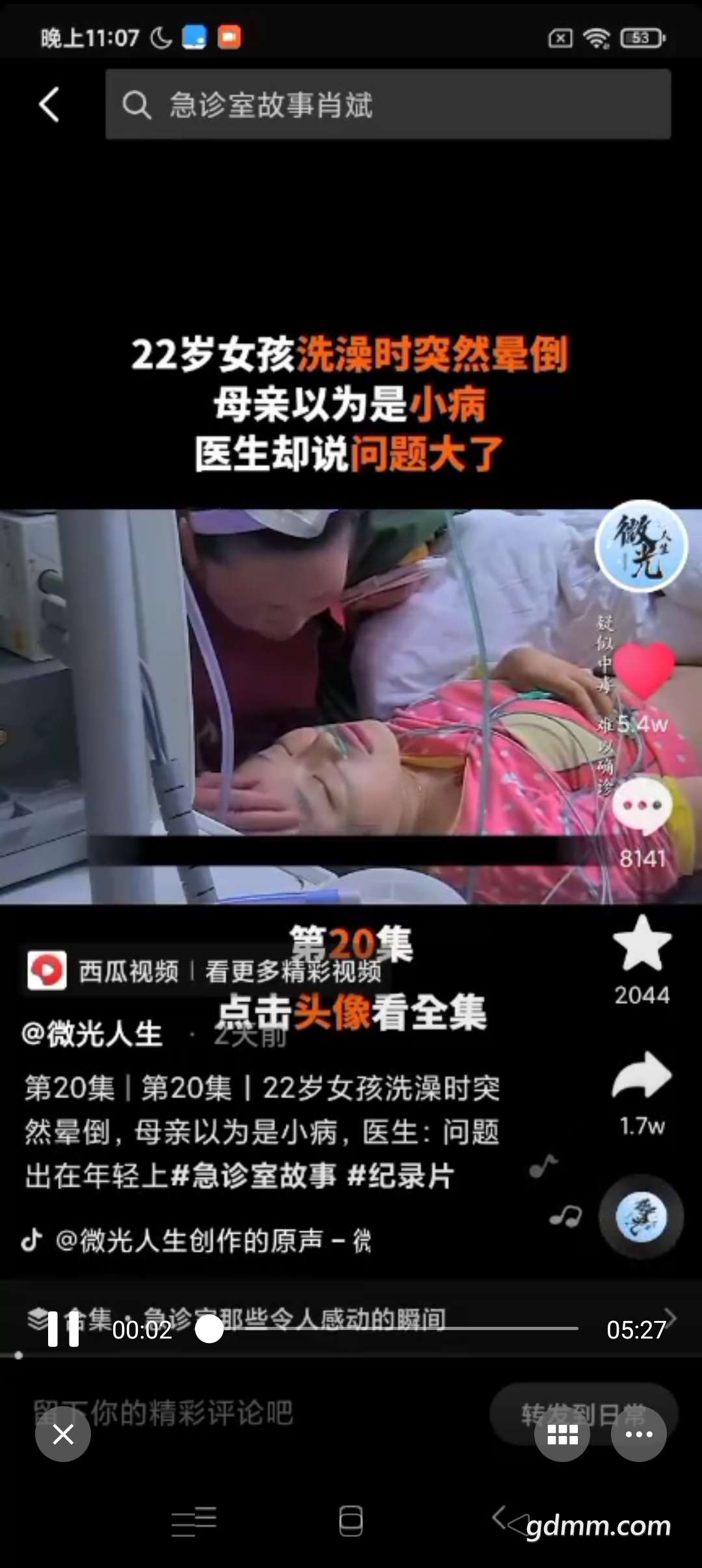Open the #纪录片 hashtag

[x=401, y=1175]
